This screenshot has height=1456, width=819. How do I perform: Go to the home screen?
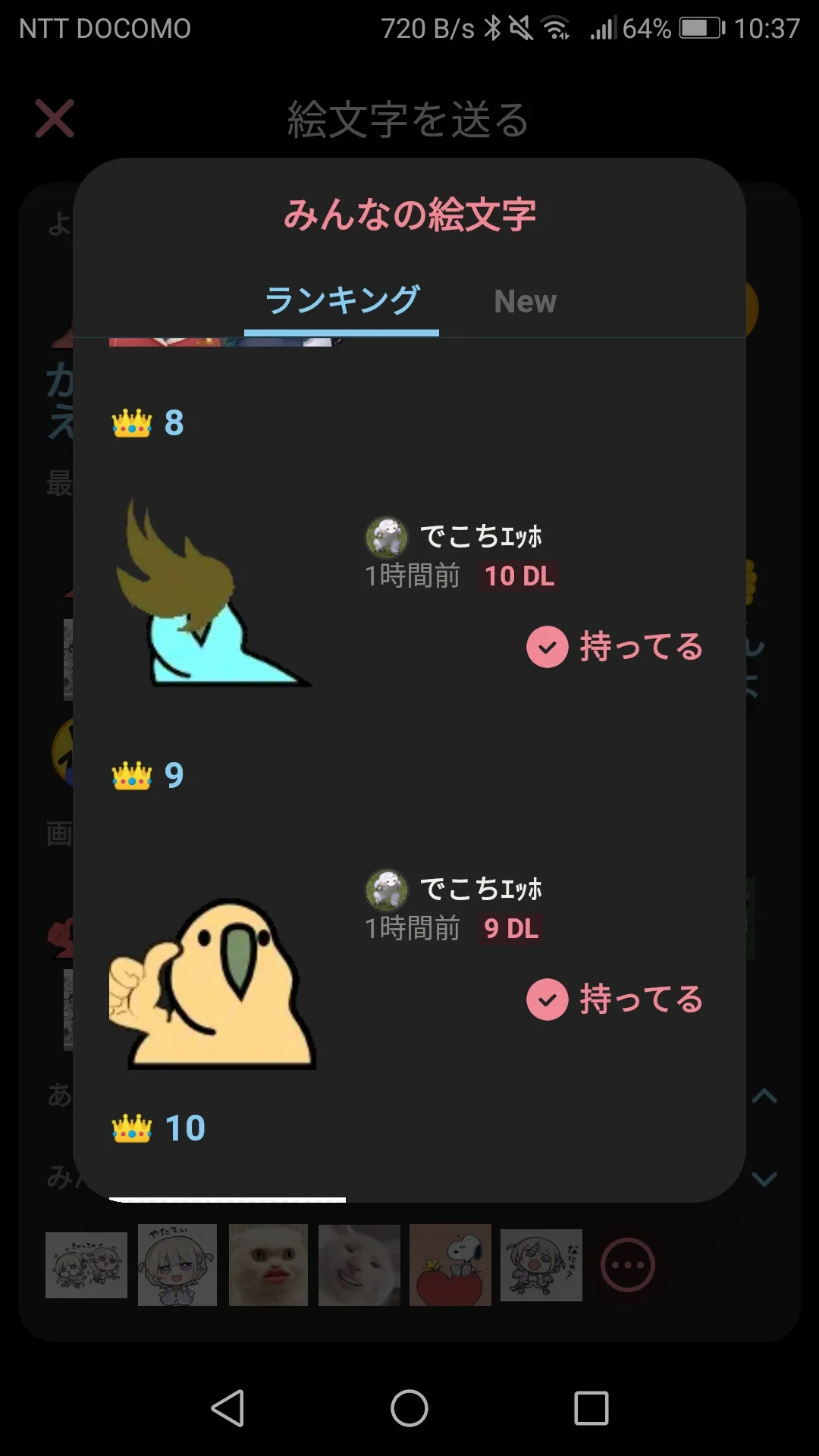pos(409,1408)
